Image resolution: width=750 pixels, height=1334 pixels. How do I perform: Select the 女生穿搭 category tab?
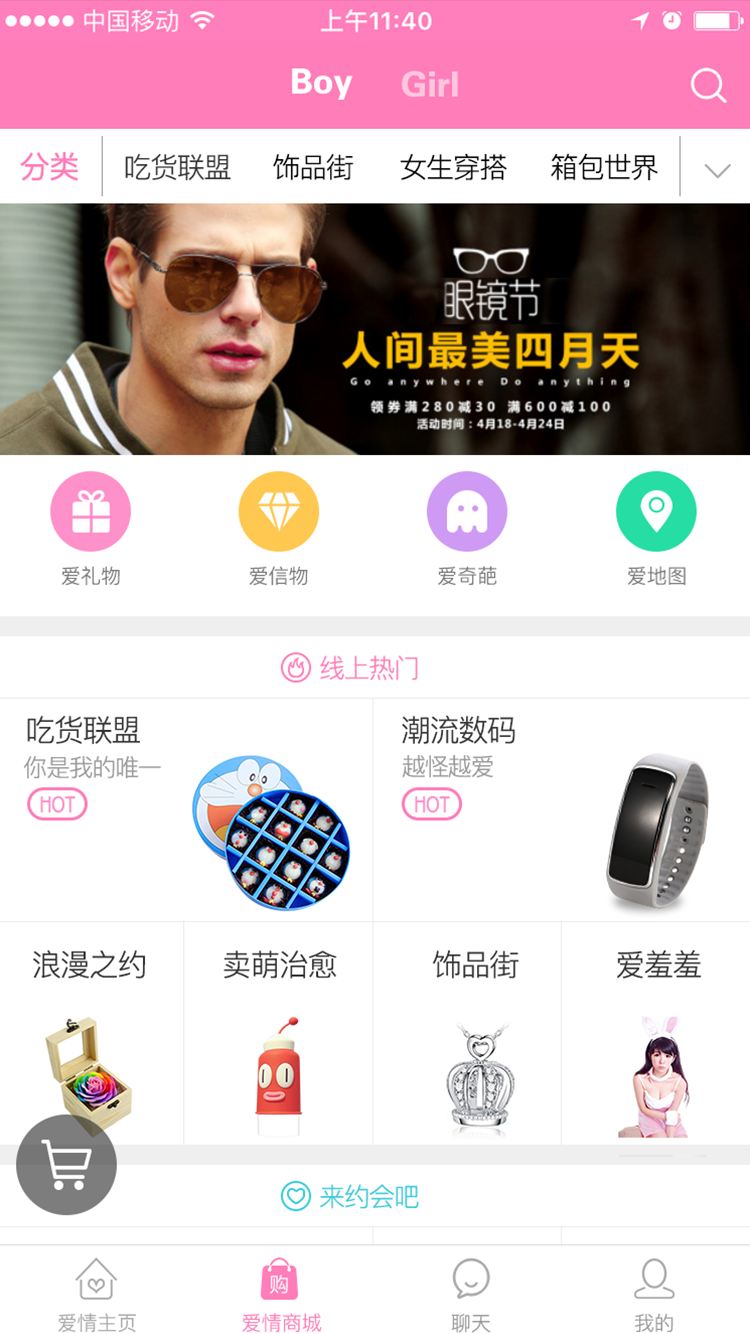point(453,167)
